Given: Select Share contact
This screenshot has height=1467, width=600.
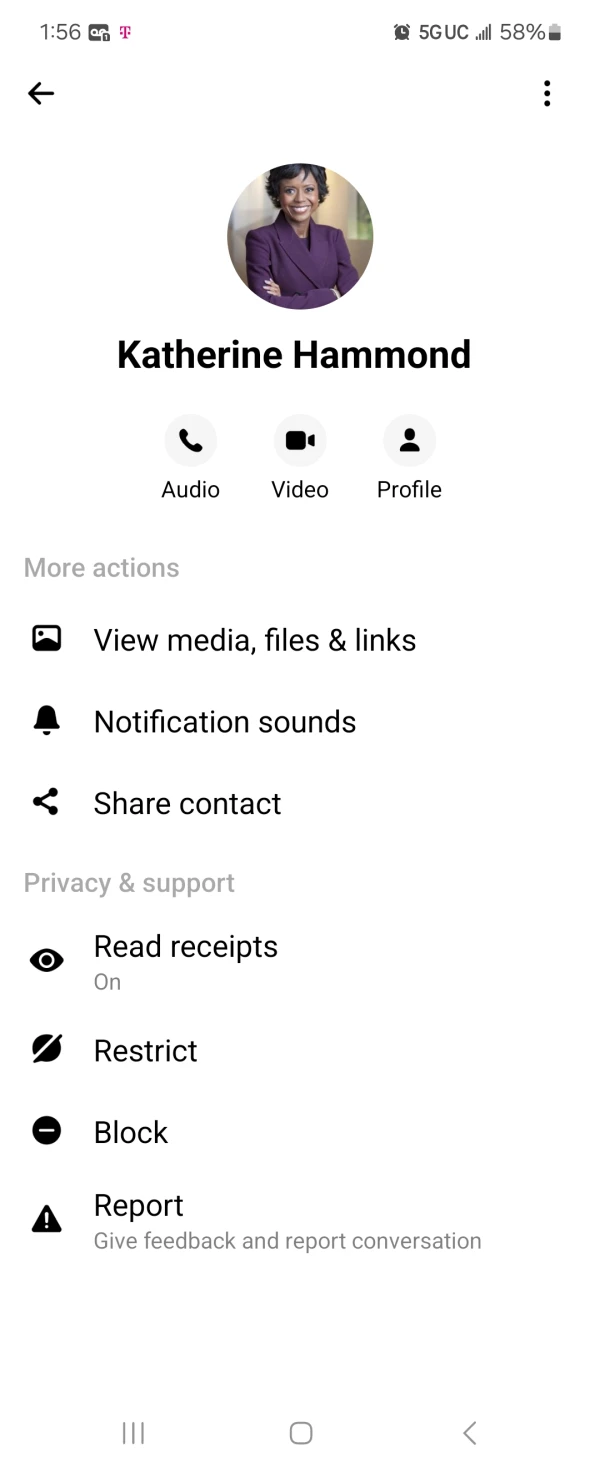Looking at the screenshot, I should pos(187,804).
